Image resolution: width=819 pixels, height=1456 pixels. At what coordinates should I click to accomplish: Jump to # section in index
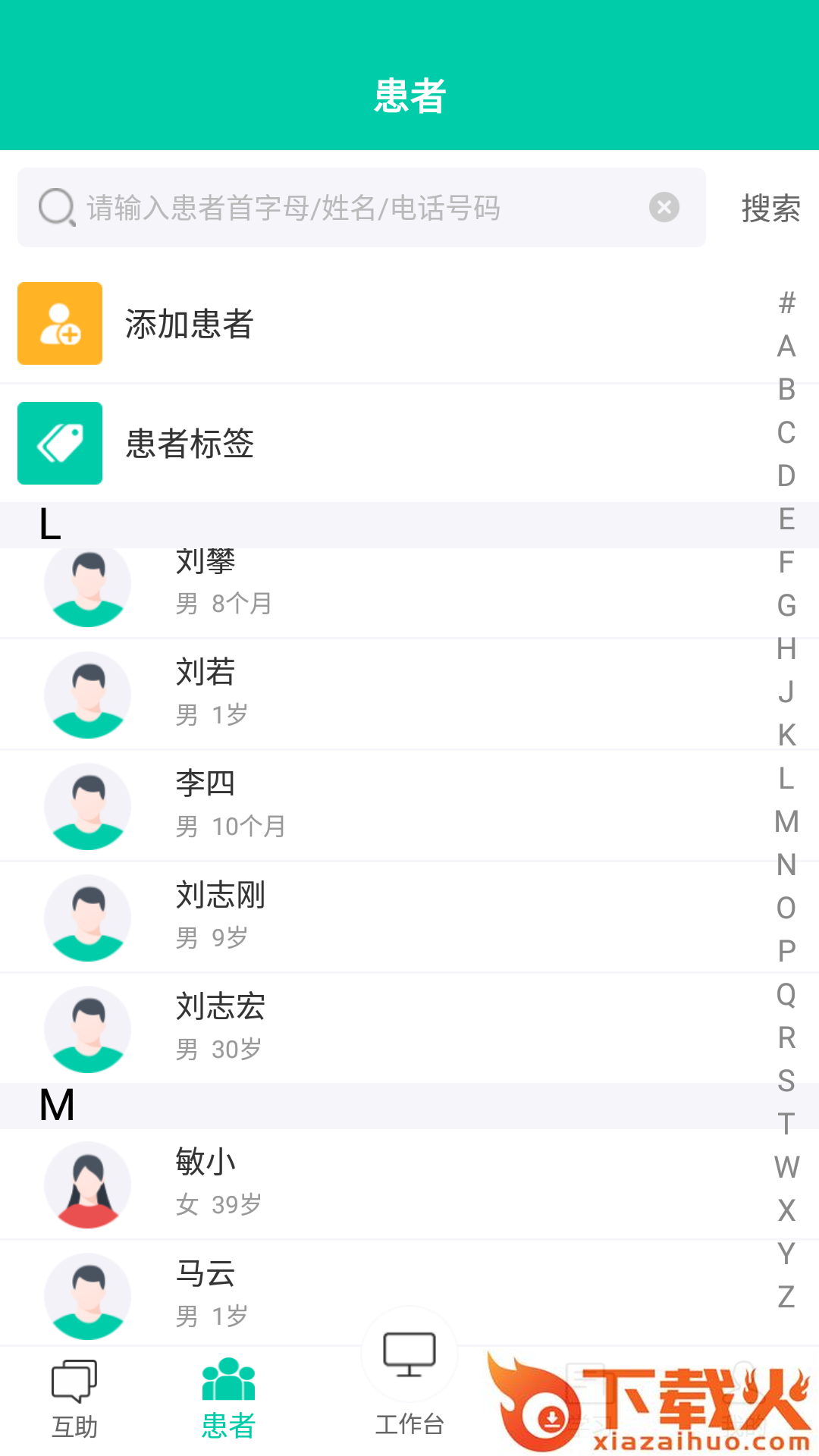(786, 303)
